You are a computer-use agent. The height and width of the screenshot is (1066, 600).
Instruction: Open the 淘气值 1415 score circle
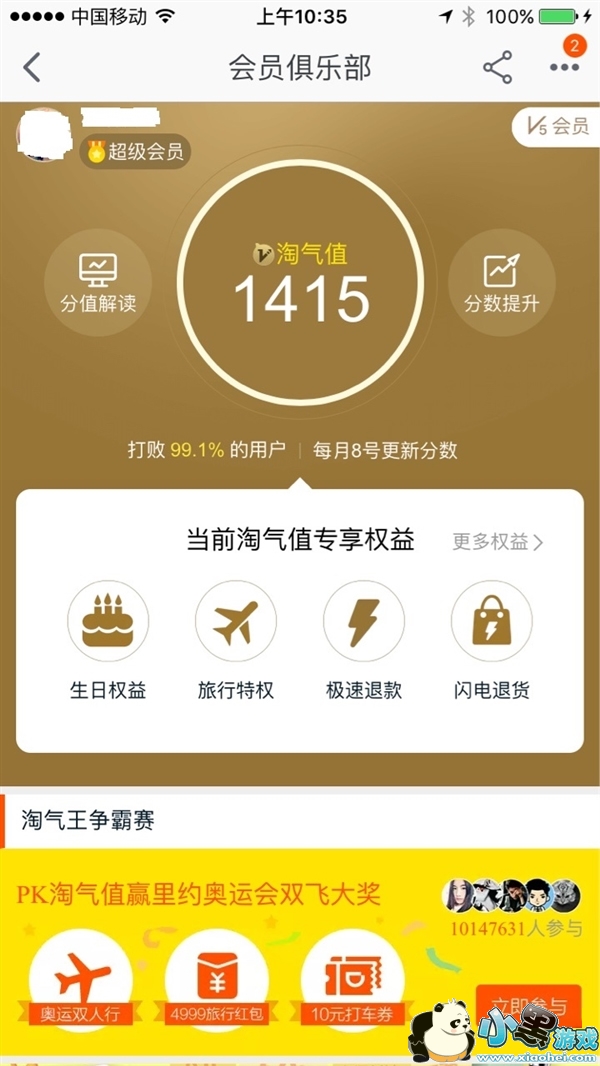click(x=301, y=281)
